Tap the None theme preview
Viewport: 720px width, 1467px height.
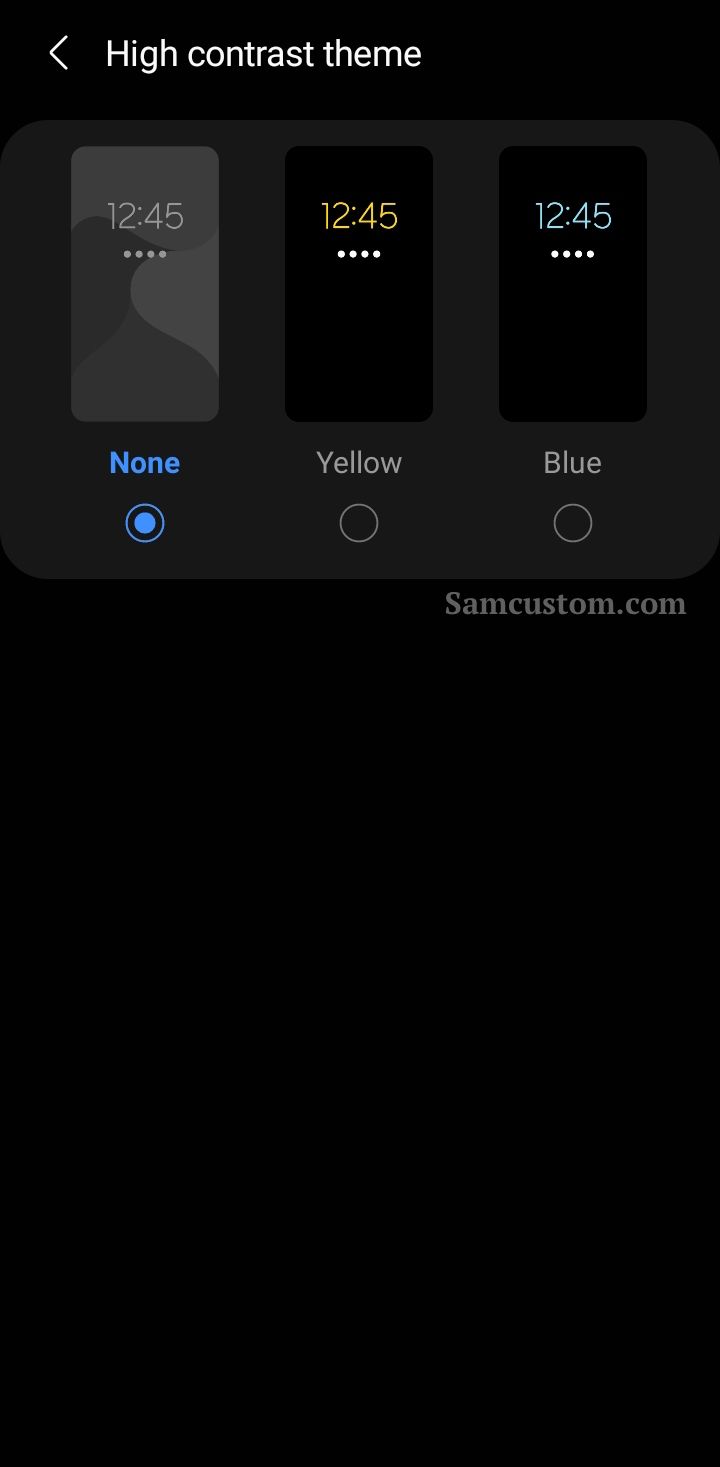[145, 284]
